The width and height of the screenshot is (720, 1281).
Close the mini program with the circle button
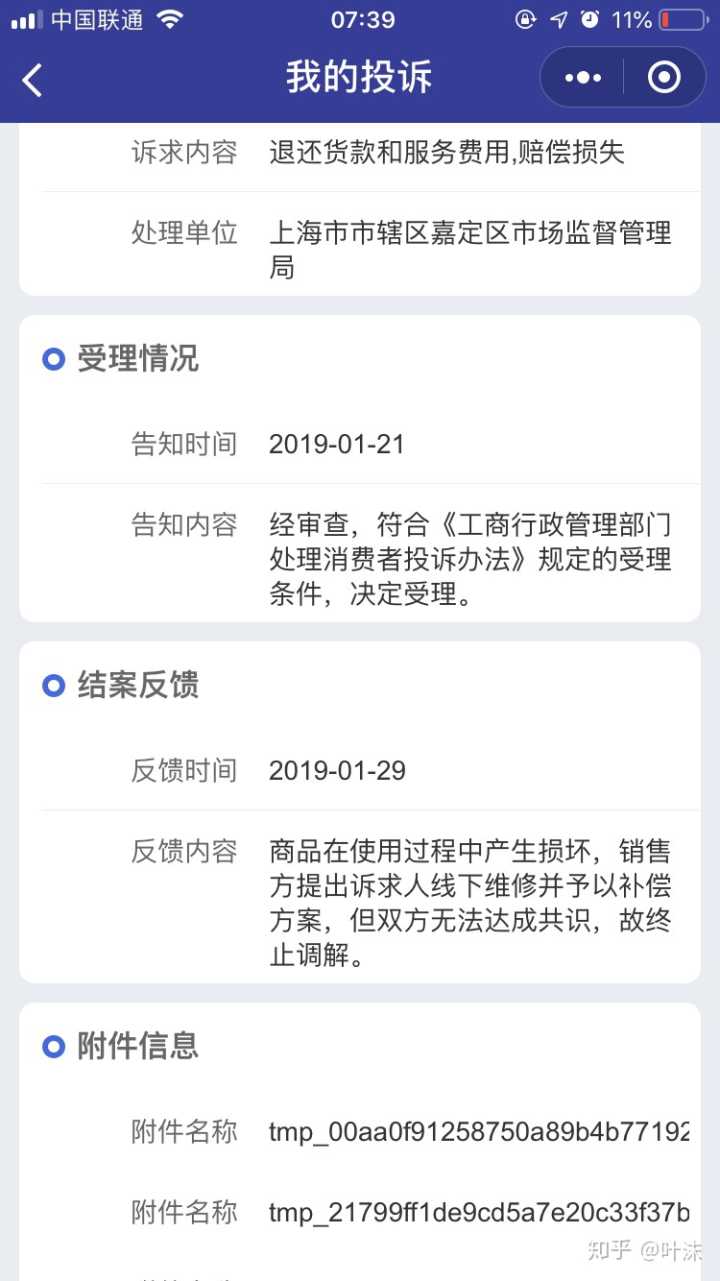coord(663,78)
